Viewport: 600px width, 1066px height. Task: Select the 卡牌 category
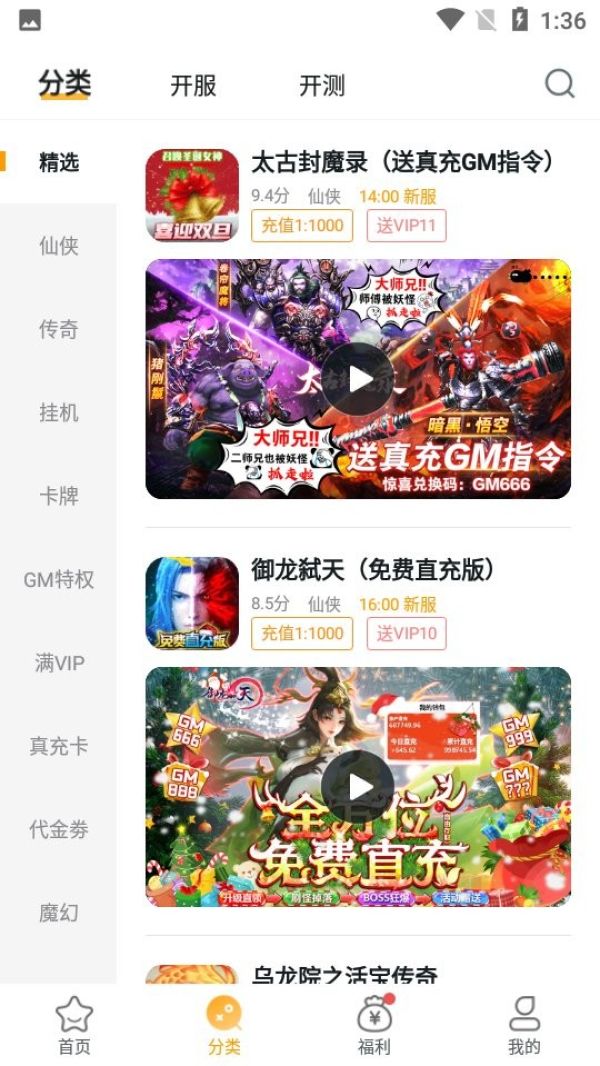click(58, 496)
